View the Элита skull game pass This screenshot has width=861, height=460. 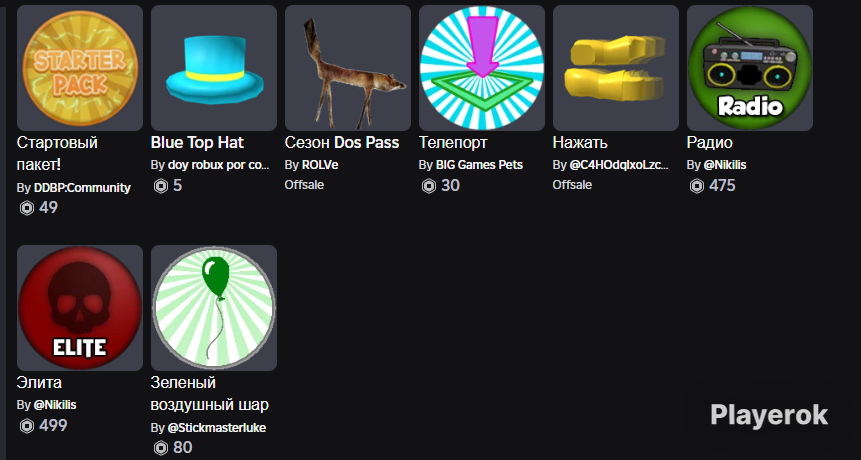point(80,308)
